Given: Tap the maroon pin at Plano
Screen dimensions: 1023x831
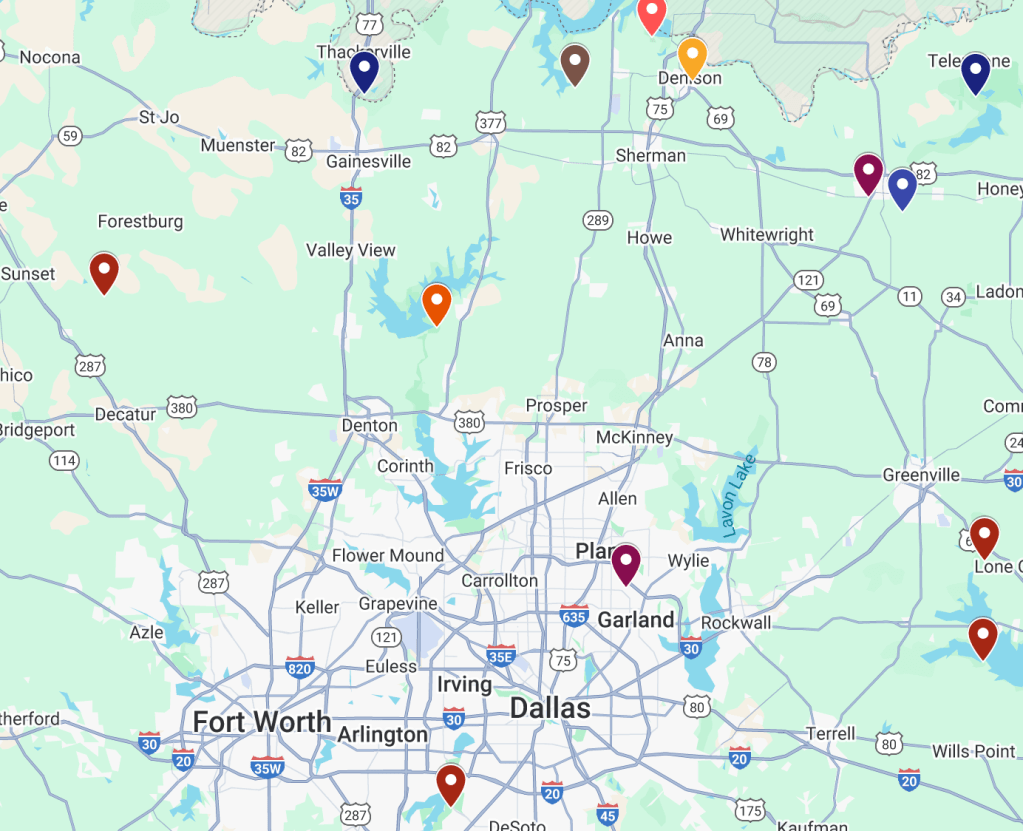Looking at the screenshot, I should click(626, 562).
